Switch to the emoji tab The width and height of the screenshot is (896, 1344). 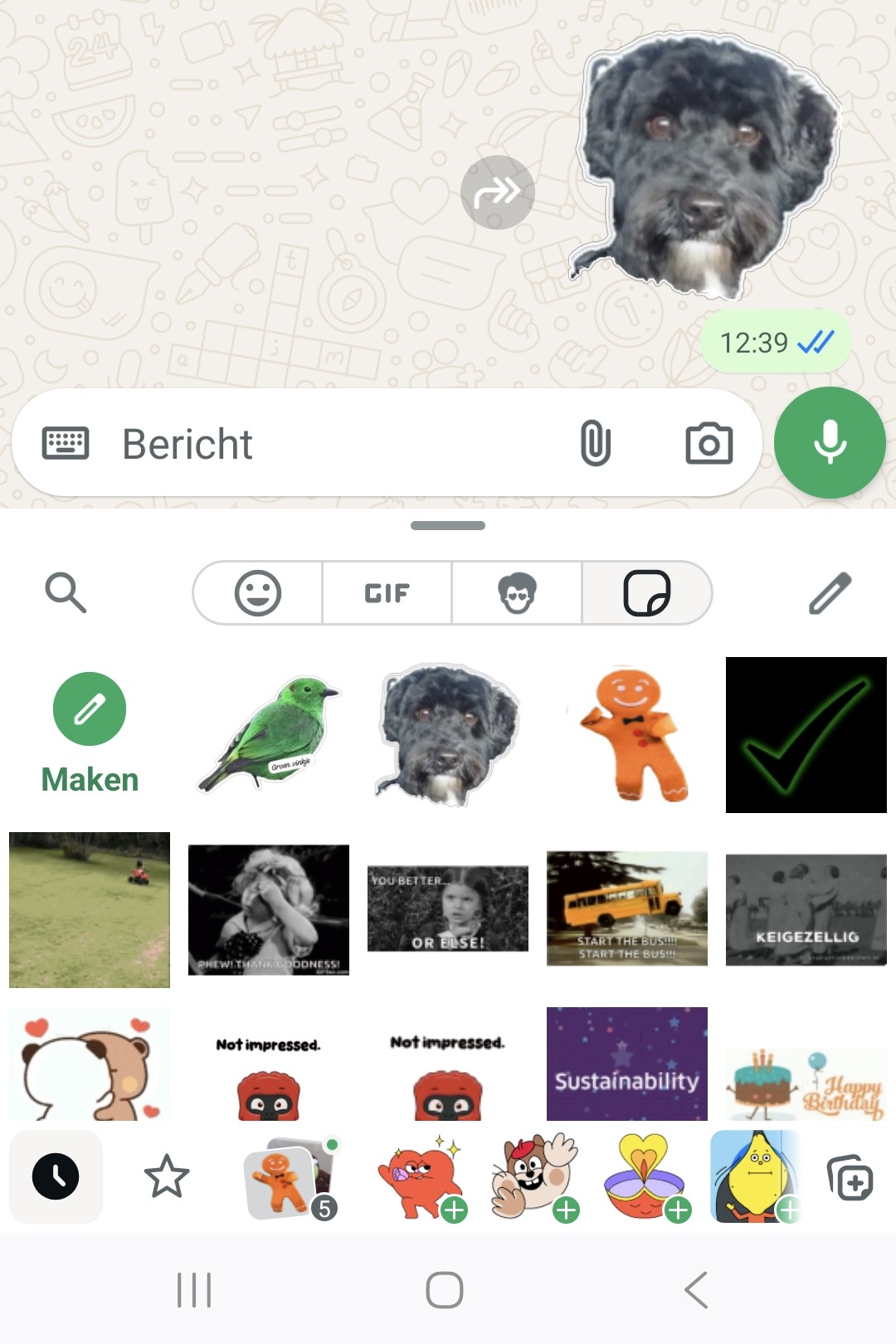[258, 592]
